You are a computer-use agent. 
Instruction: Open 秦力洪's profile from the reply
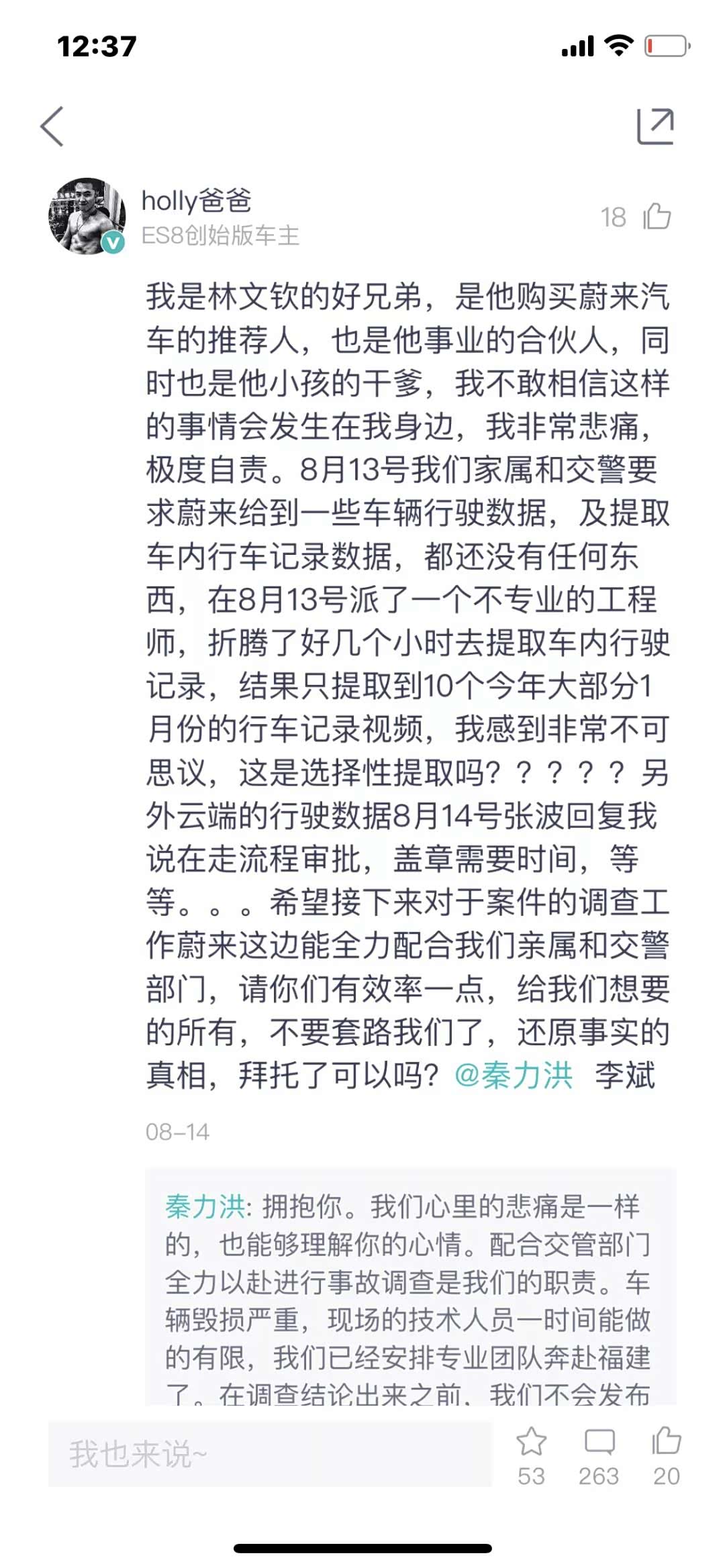point(205,1206)
